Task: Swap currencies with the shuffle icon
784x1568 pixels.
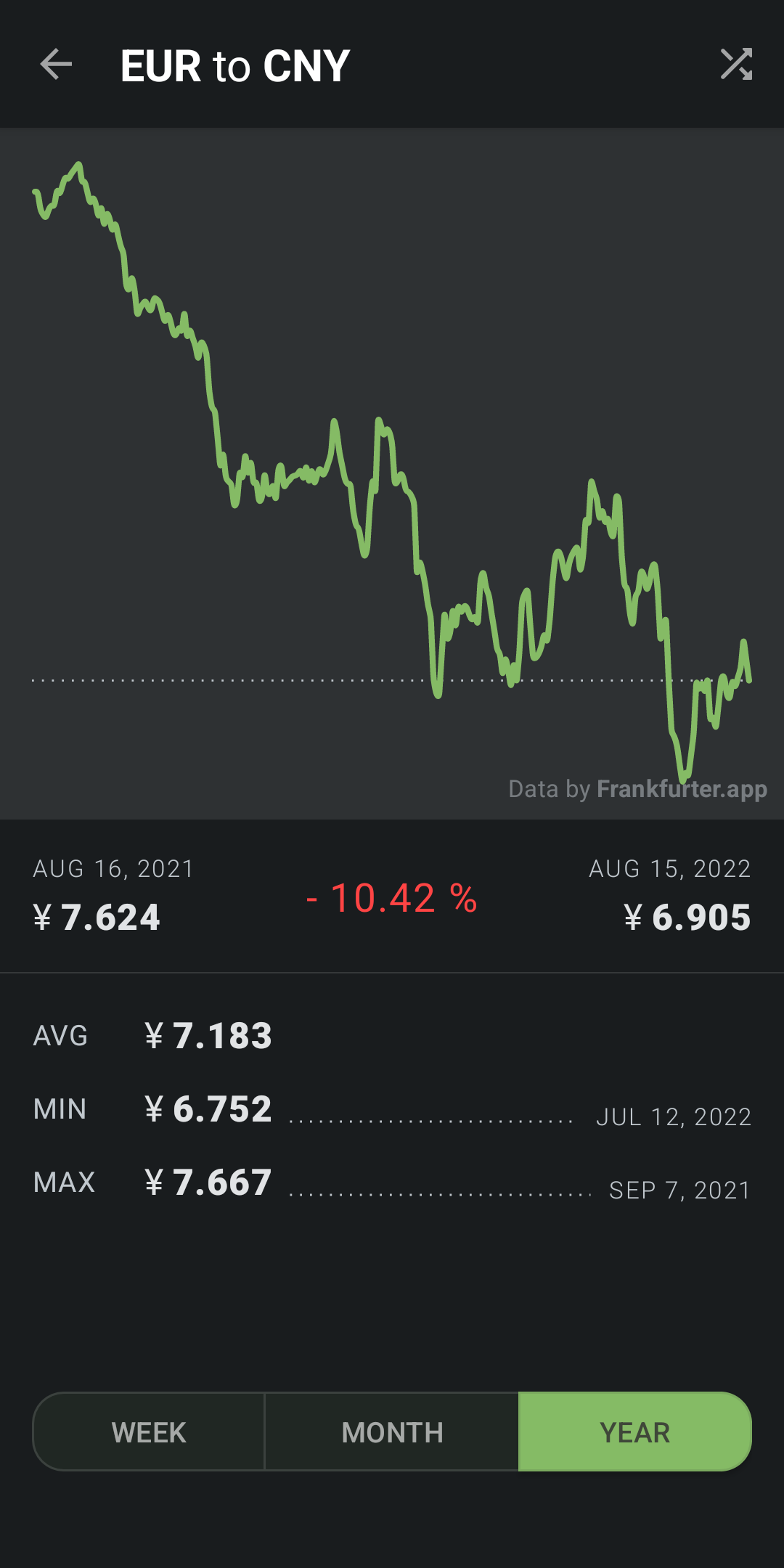Action: click(736, 65)
